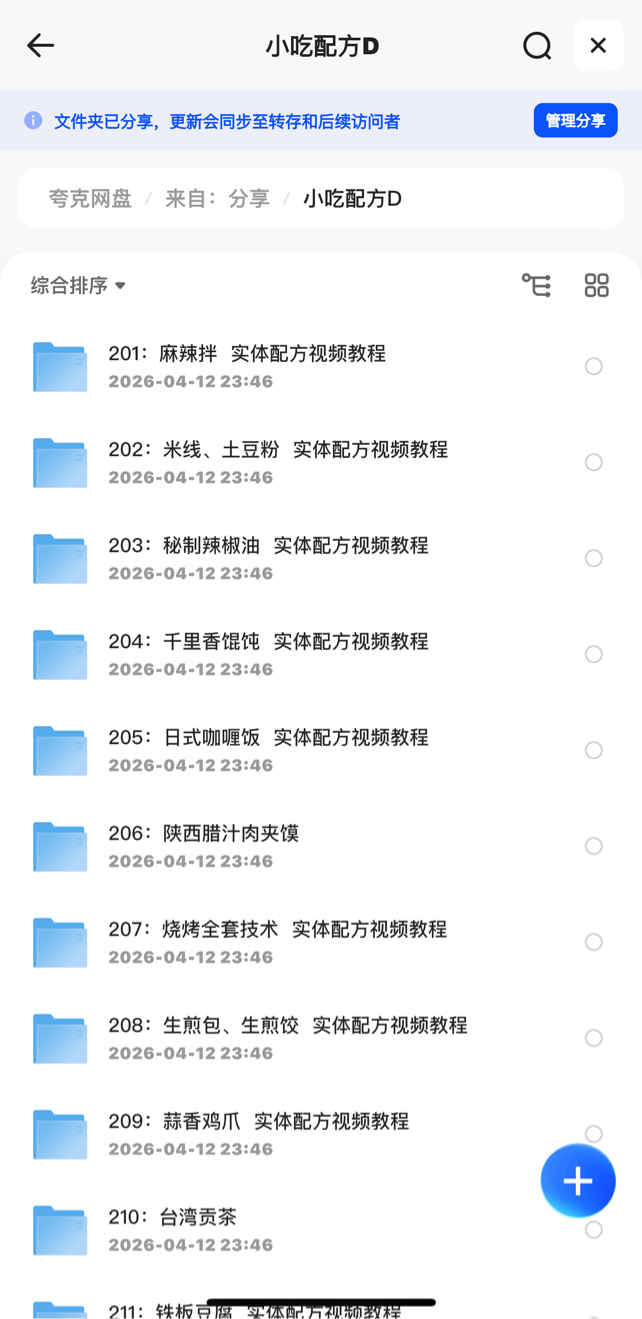This screenshot has height=1319, width=642.
Task: Open folder 201：麻辣拌
Action: (x=246, y=354)
